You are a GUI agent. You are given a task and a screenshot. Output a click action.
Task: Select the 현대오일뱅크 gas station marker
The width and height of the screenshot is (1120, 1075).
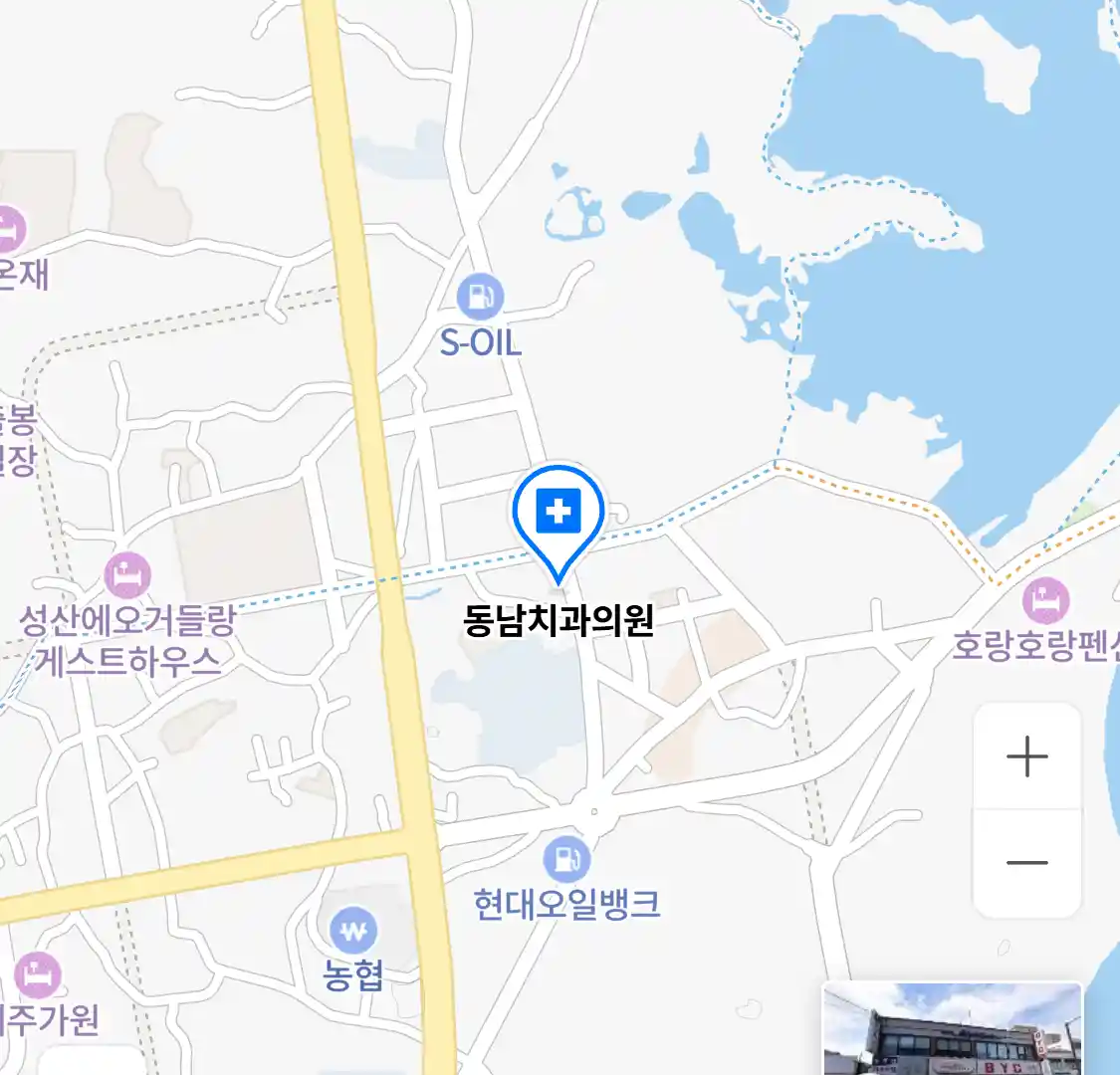pos(566,859)
